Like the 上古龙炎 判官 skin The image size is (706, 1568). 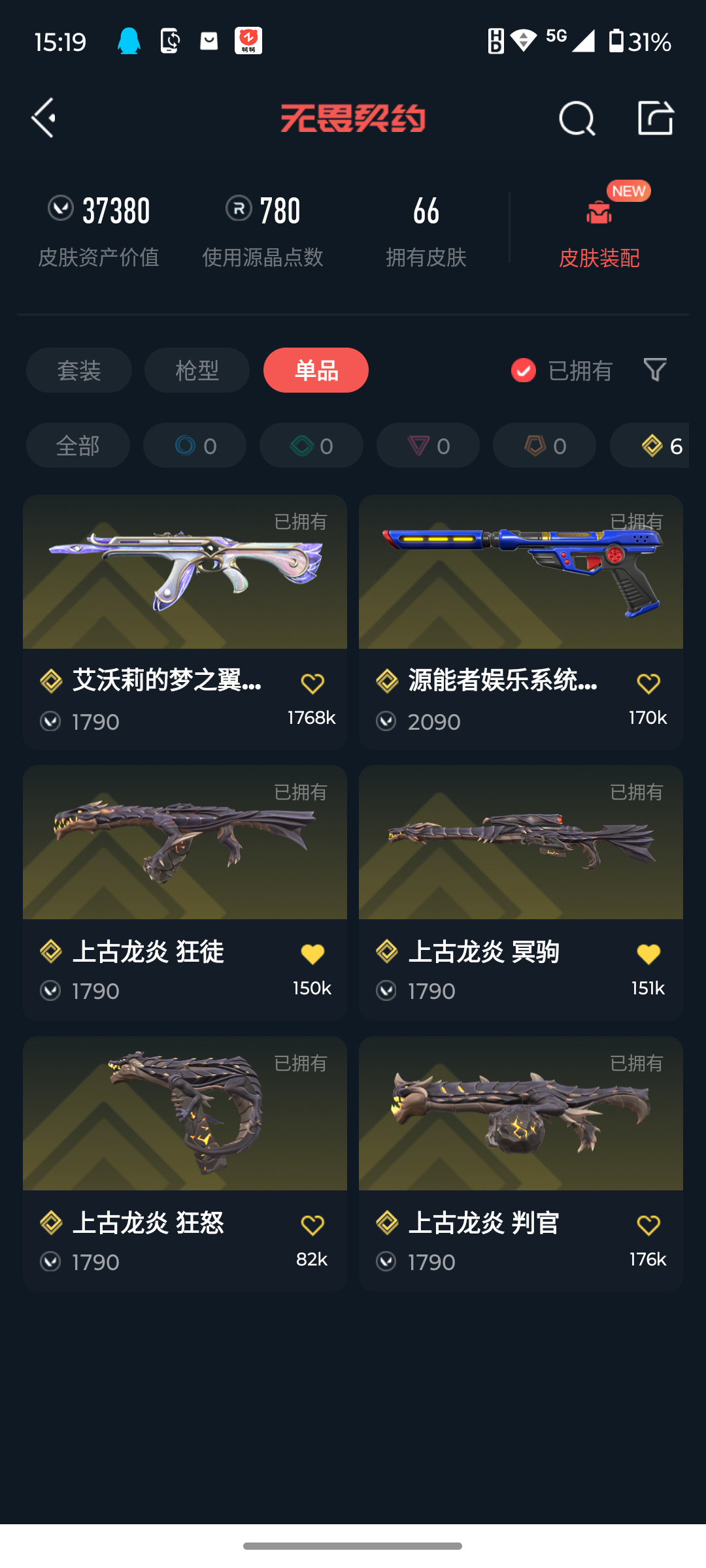point(648,1225)
